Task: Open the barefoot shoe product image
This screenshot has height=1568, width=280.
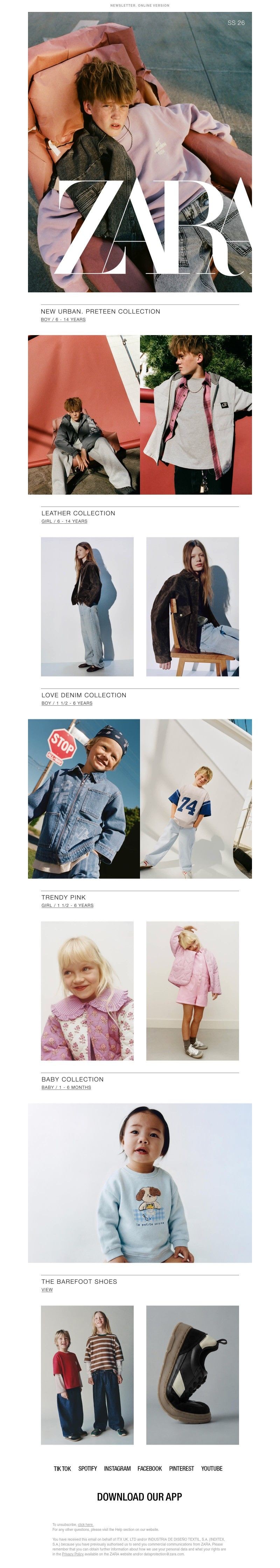Action: click(192, 1374)
